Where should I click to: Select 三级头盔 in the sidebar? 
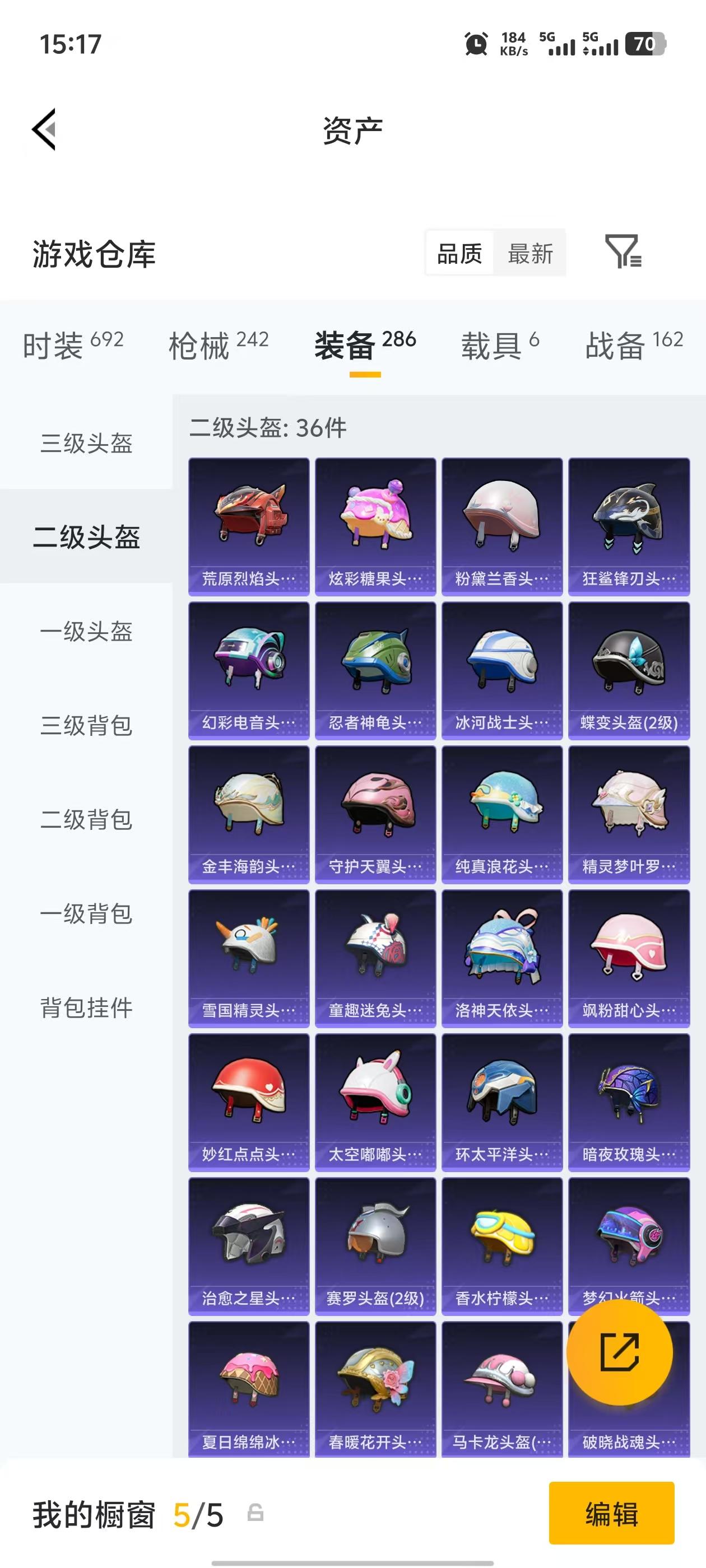pyautogui.click(x=86, y=446)
